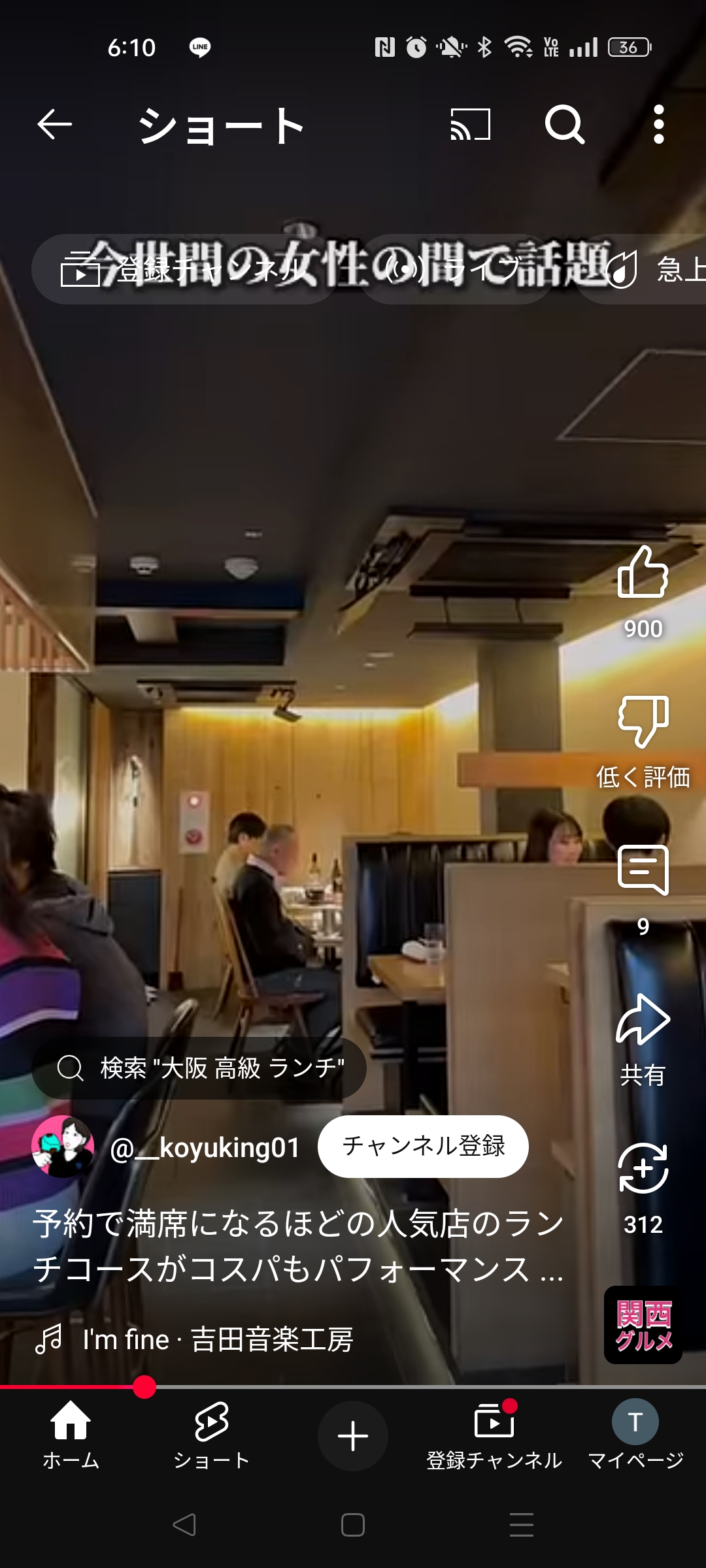The height and width of the screenshot is (1568, 706).
Task: Tap the system back navigation button
Action: pos(184,1525)
